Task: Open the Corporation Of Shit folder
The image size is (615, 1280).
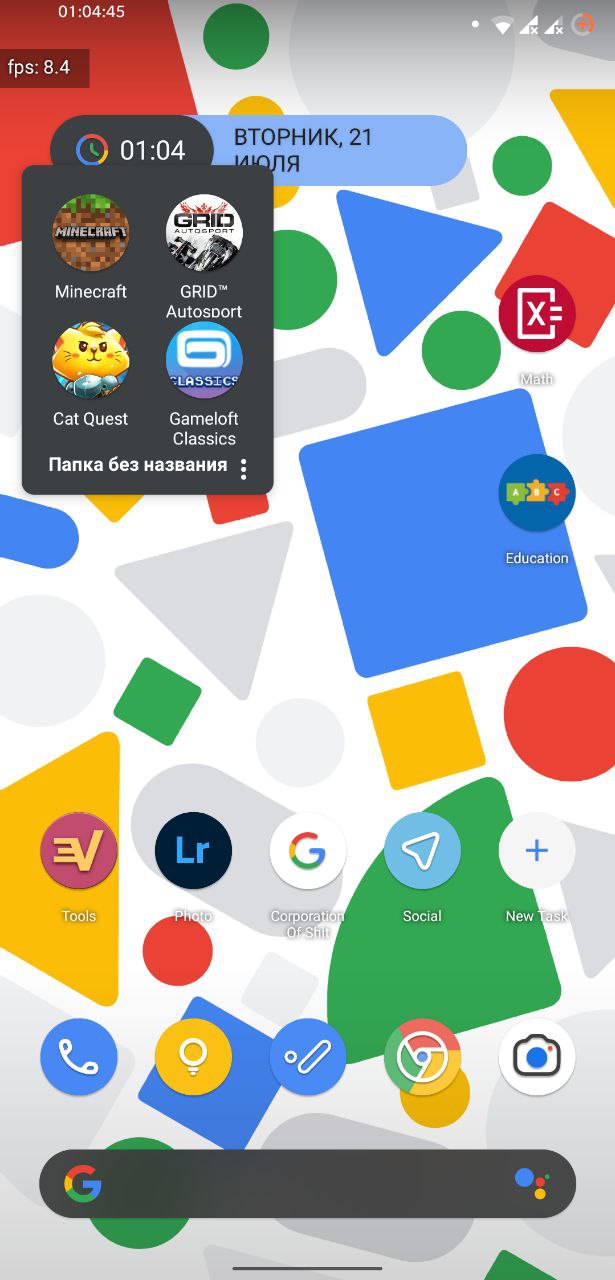Action: 308,852
